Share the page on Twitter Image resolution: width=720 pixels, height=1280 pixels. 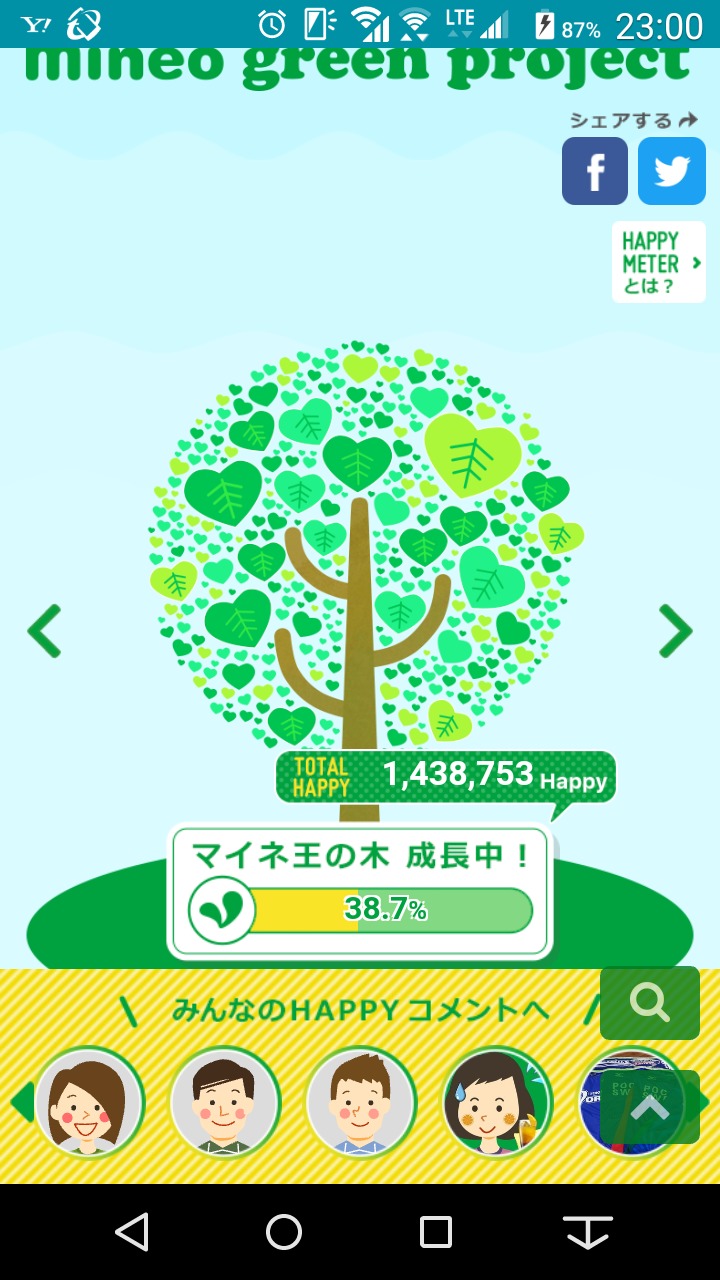(672, 171)
